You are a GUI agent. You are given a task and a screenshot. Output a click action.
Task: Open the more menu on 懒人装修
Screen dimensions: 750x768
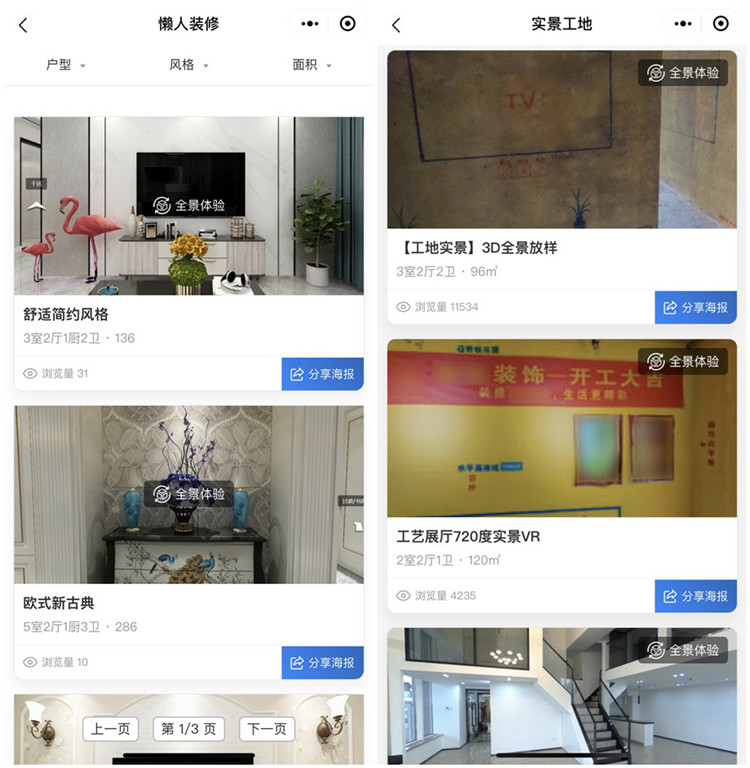click(x=310, y=24)
